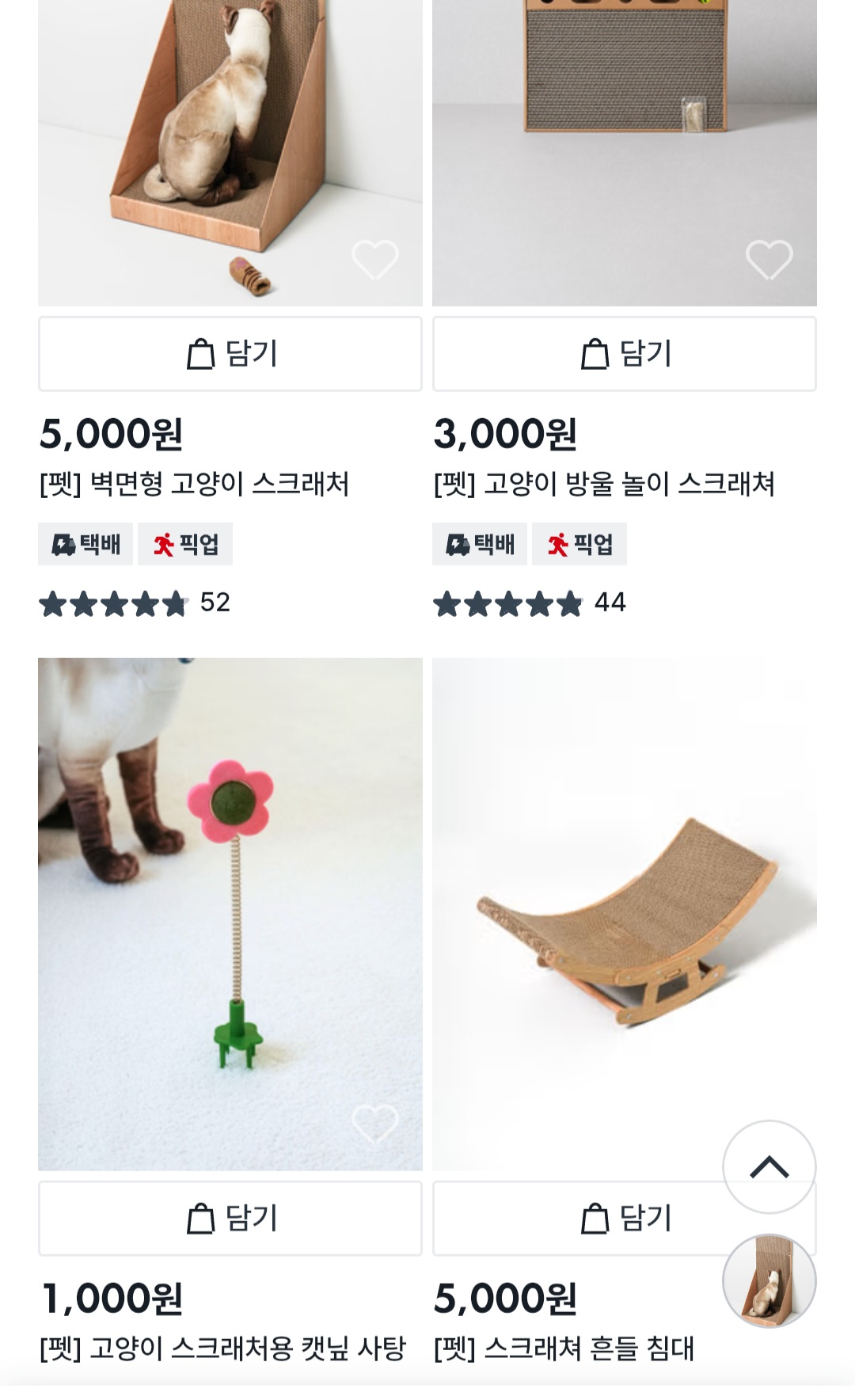Screen dimensions: 855x1400
Task: Add 고양이 스크래처용 캣닢 사탕 to cart
Action: [x=230, y=1218]
